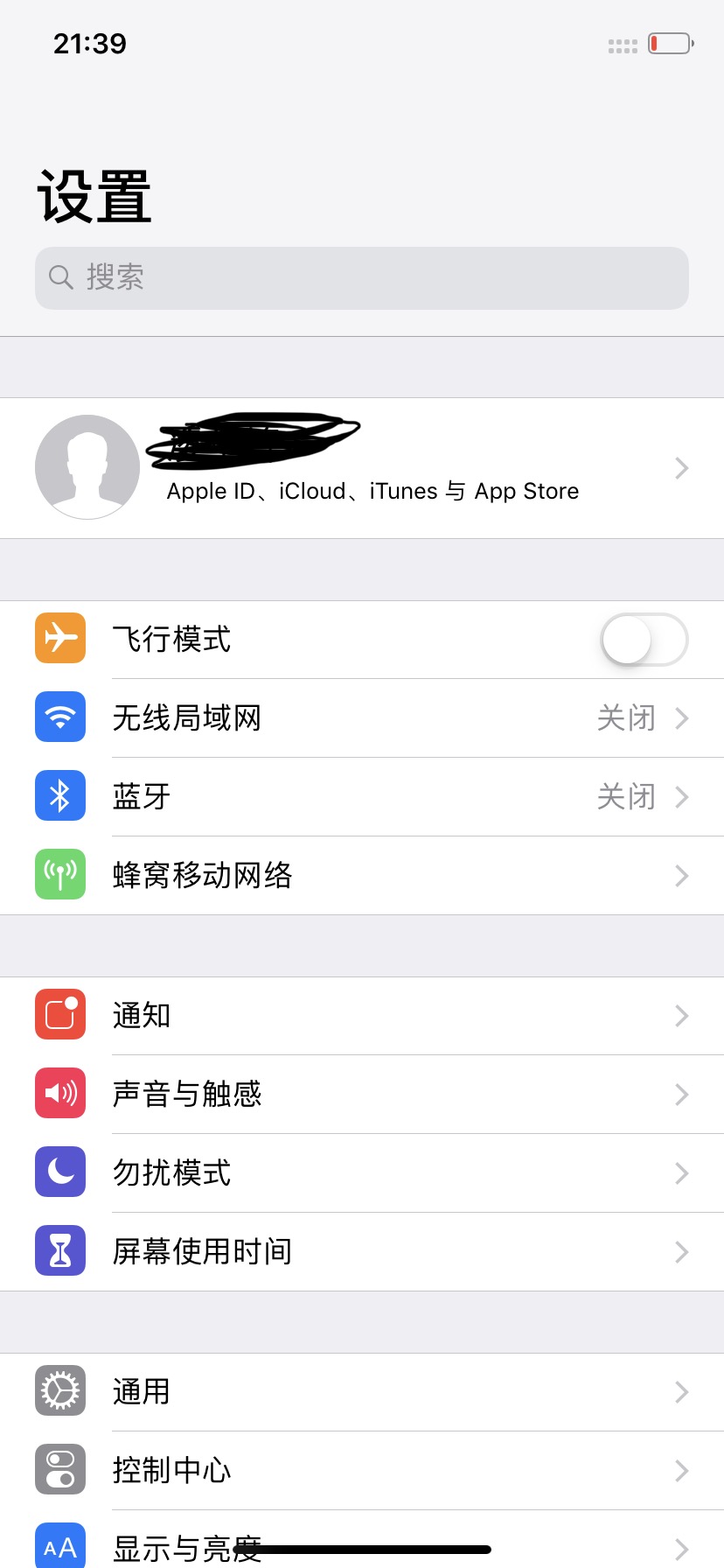Open 通用 general settings
724x1568 pixels.
(x=362, y=1392)
